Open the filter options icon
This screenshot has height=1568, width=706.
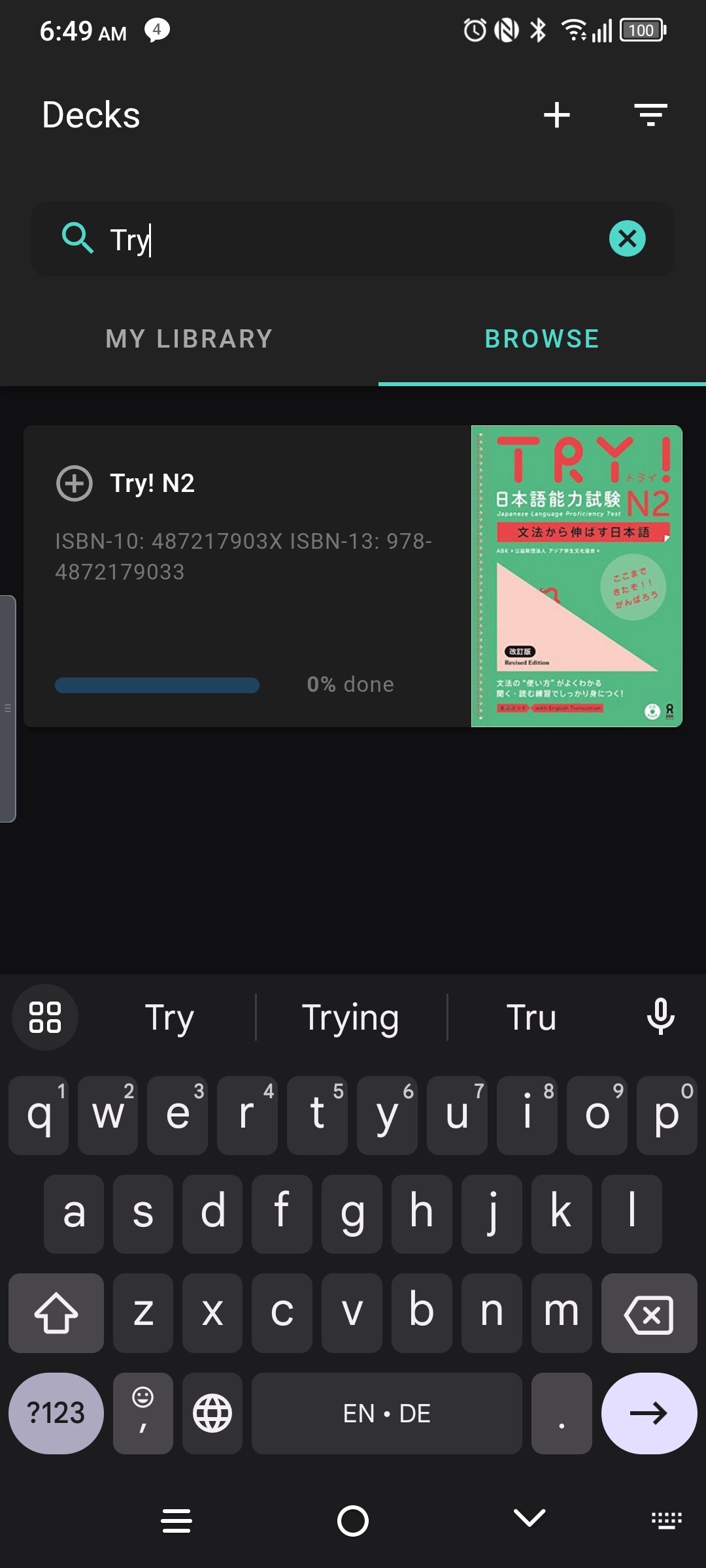click(650, 115)
